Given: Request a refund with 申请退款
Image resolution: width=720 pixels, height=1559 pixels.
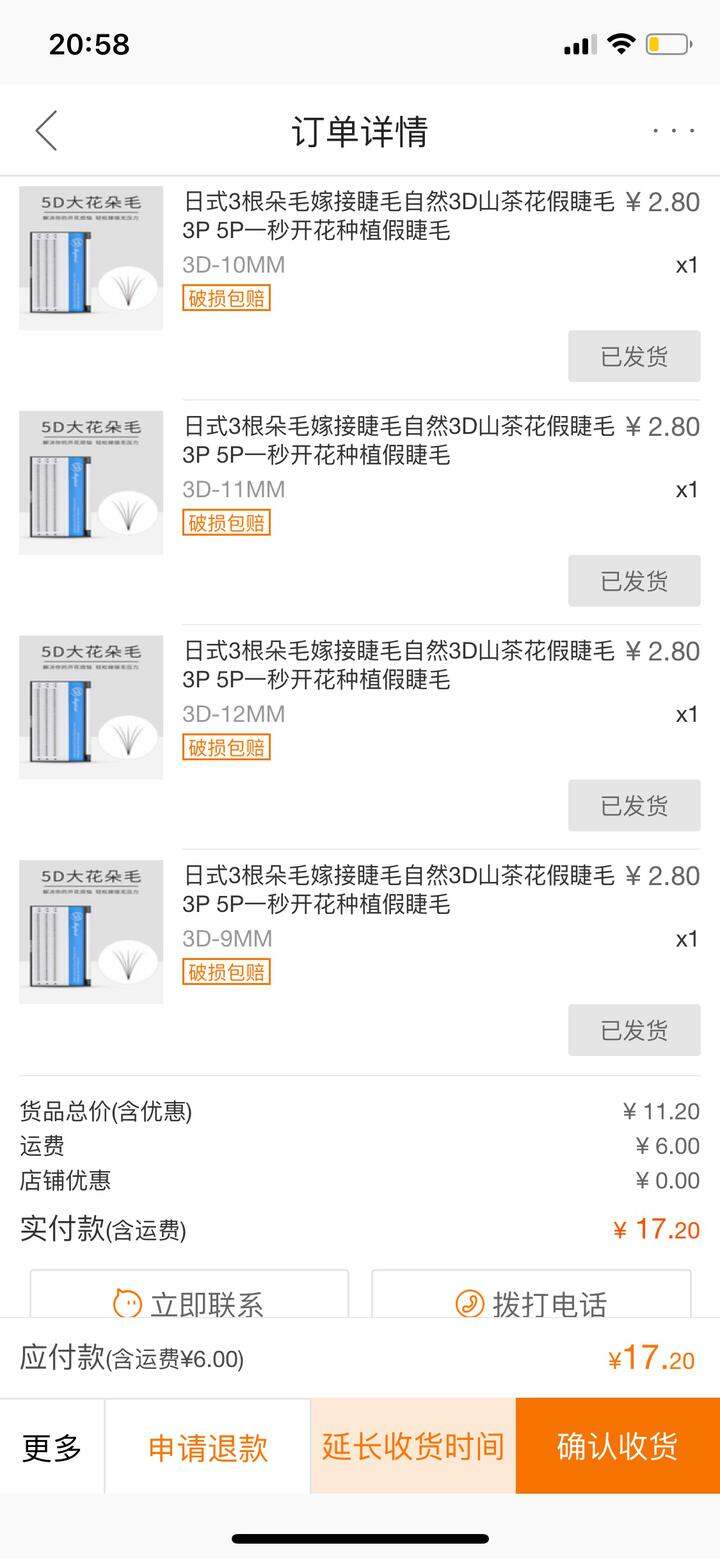Looking at the screenshot, I should [x=208, y=1447].
